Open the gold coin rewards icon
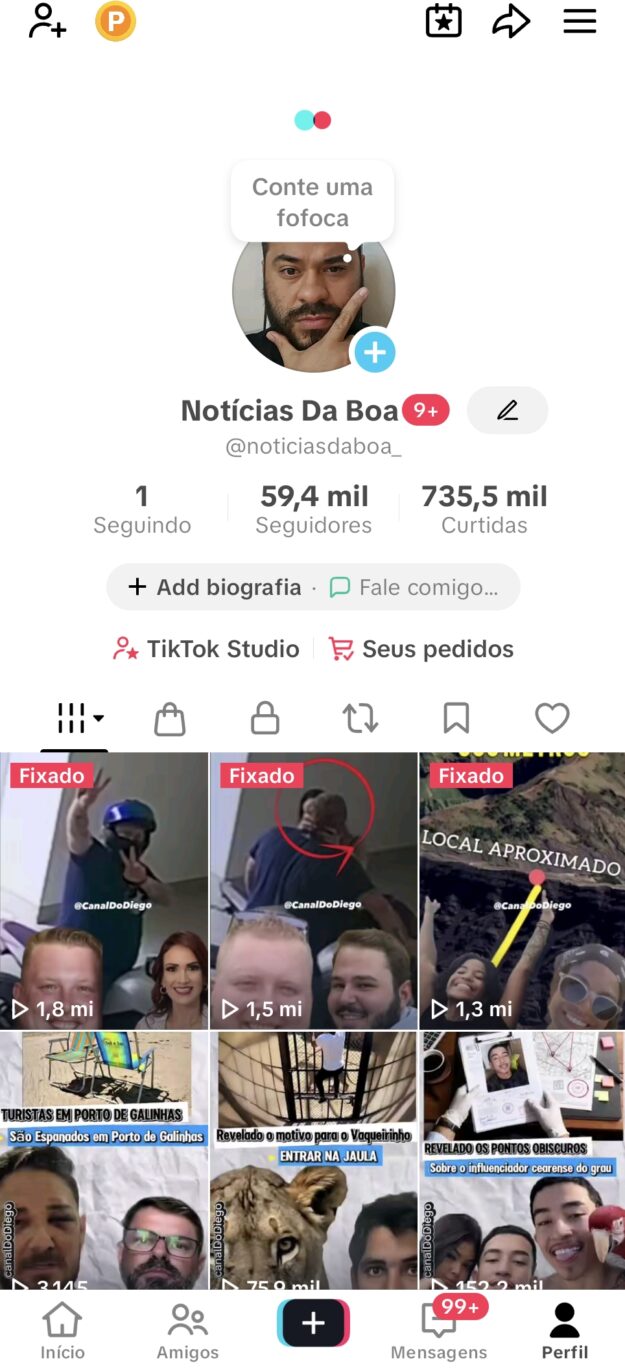 (x=115, y=21)
